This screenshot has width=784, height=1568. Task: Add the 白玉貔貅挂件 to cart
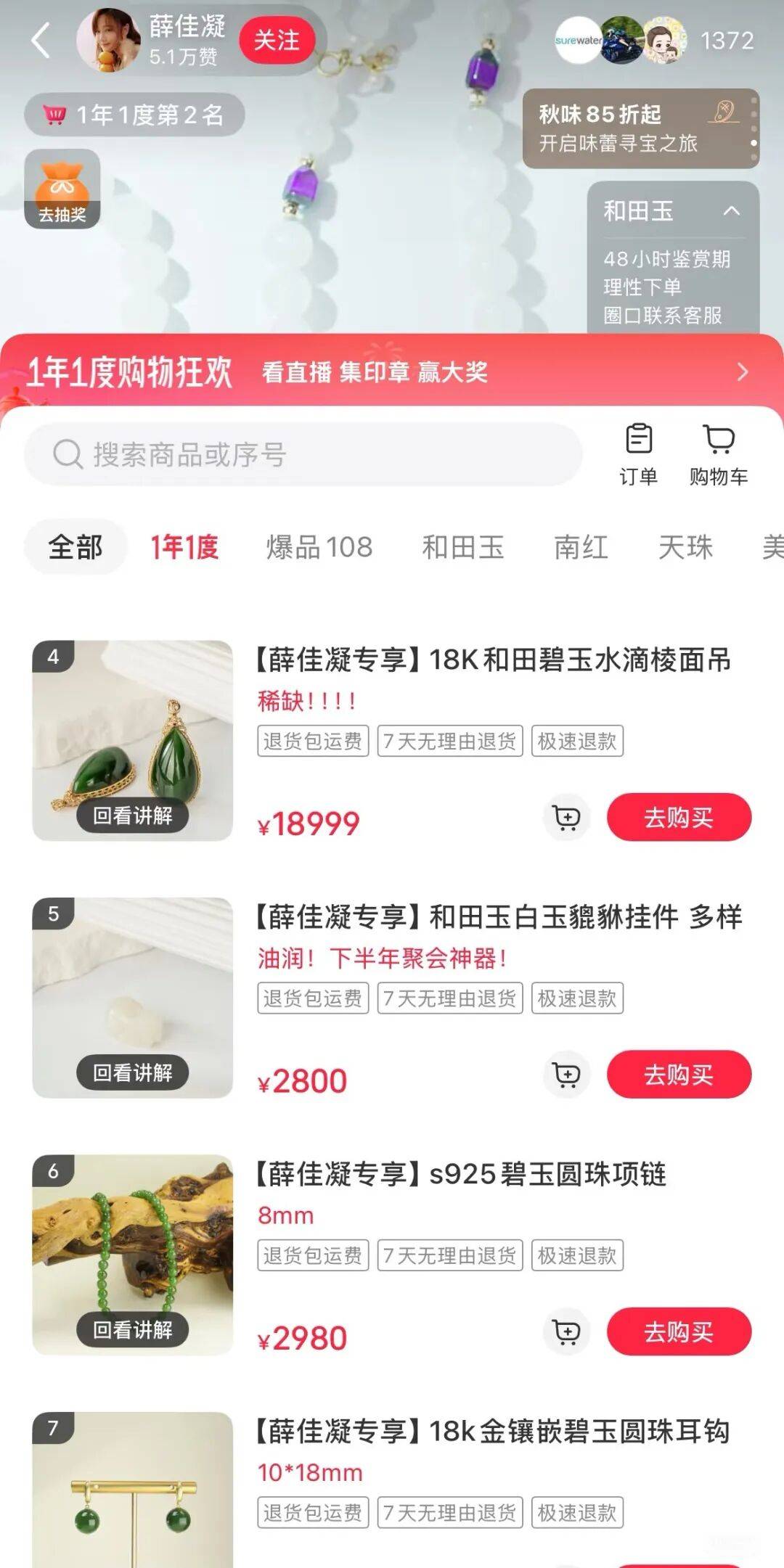tap(567, 1075)
